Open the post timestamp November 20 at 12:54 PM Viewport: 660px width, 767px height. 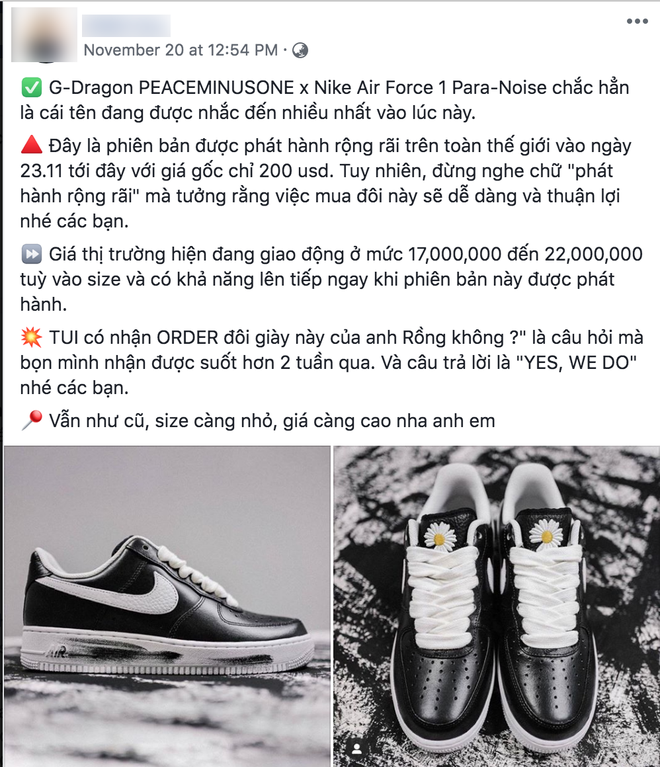[179, 49]
